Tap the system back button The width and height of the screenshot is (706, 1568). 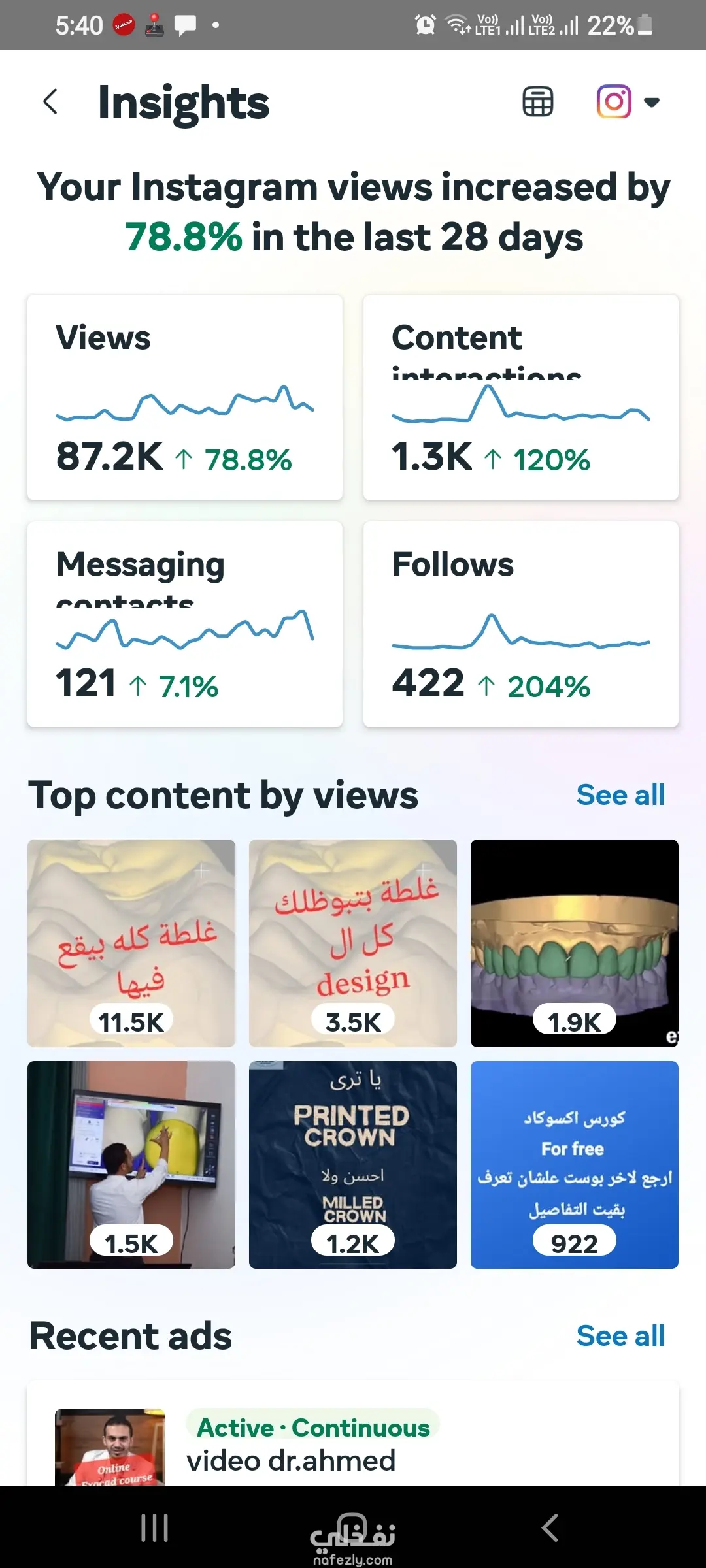coord(550,1527)
